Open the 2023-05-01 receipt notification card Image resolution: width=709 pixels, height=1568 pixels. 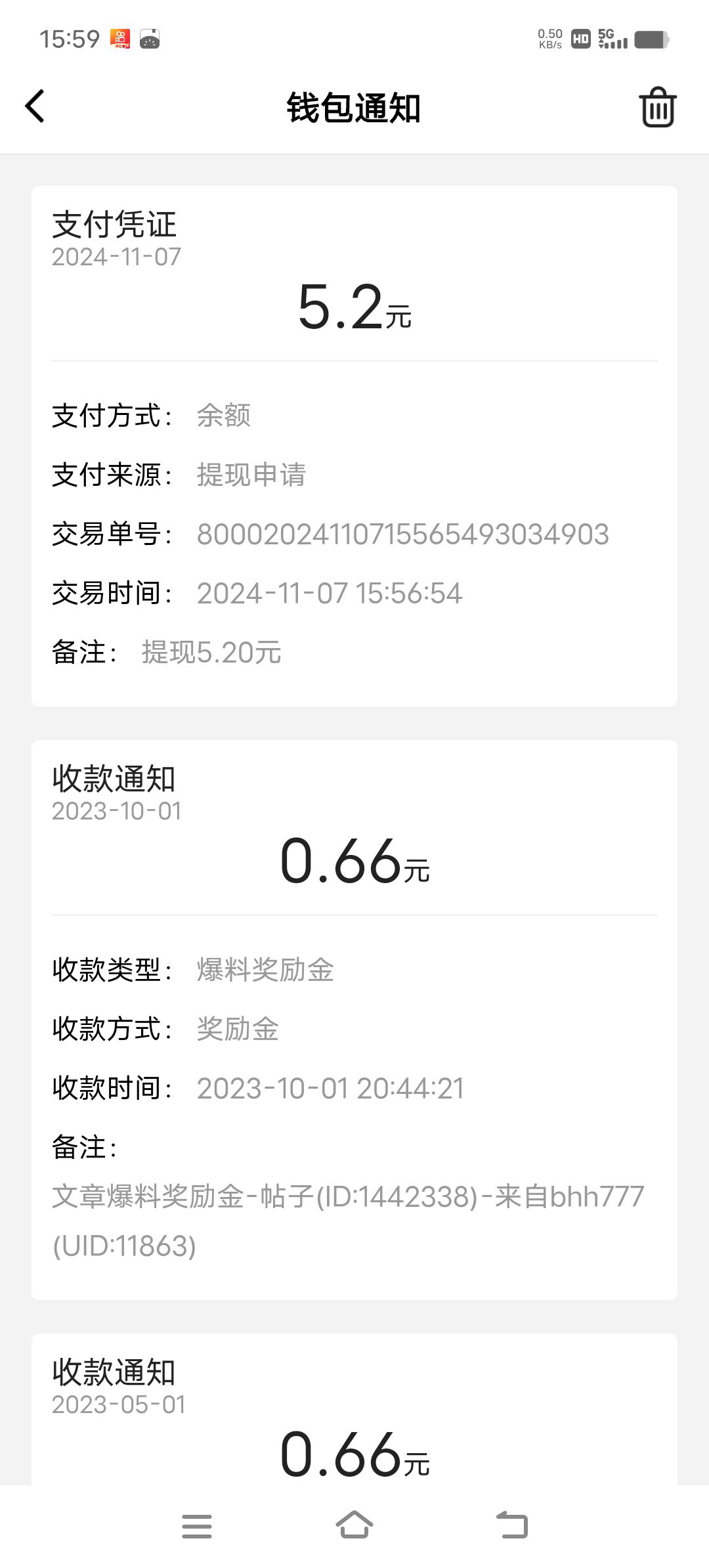tap(354, 1409)
